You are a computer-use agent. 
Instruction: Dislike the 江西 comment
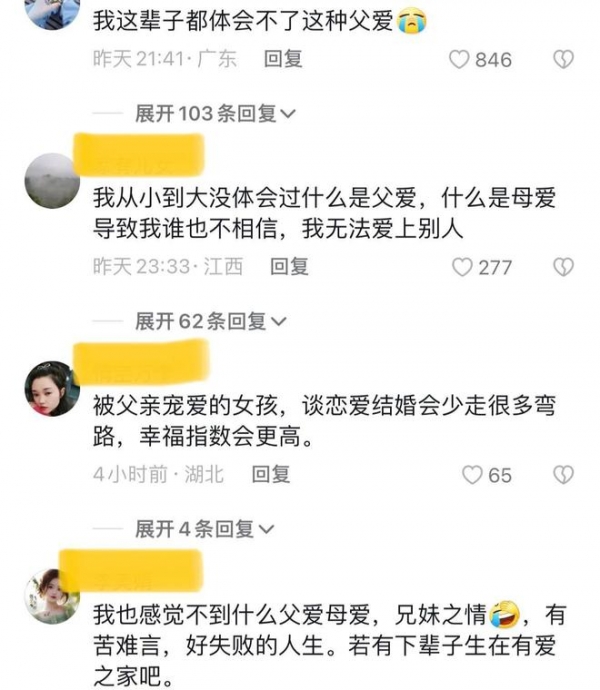(x=565, y=267)
